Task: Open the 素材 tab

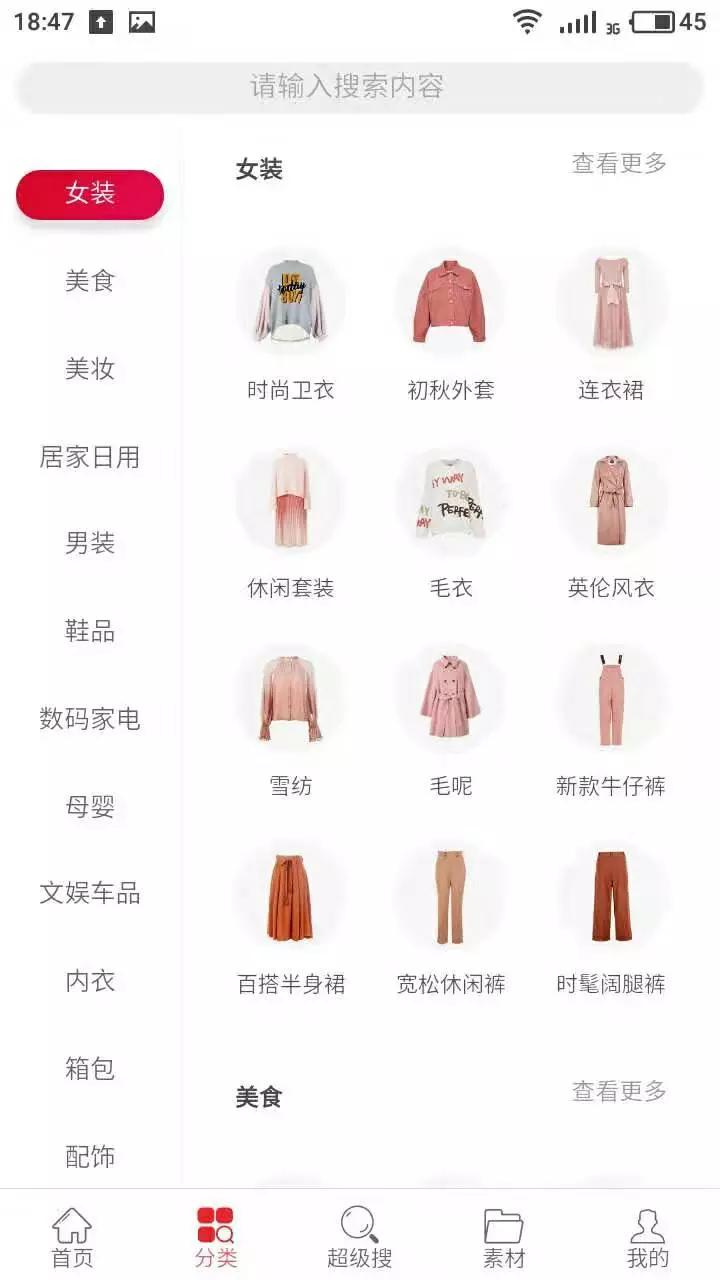Action: [x=504, y=1237]
